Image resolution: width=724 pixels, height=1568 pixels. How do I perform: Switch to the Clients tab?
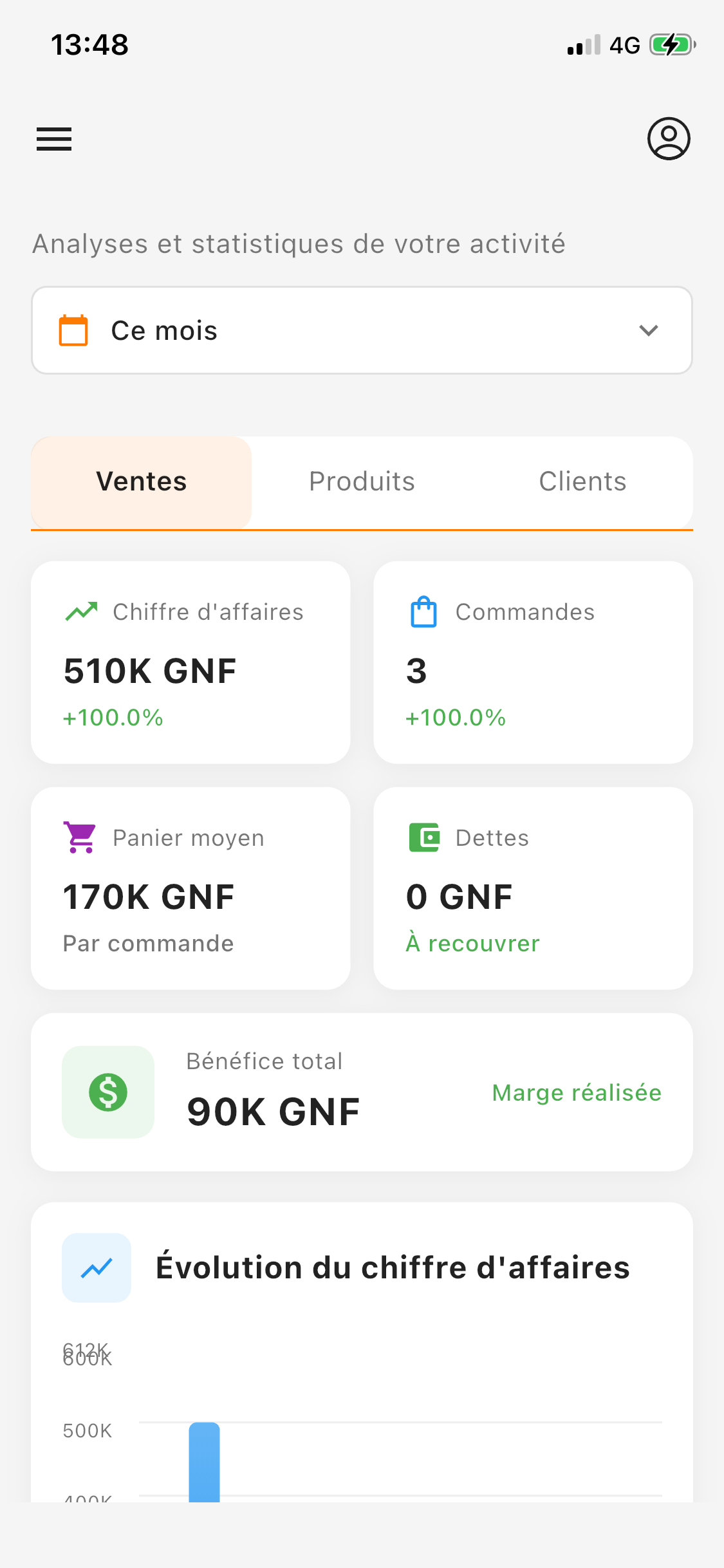pyautogui.click(x=582, y=481)
